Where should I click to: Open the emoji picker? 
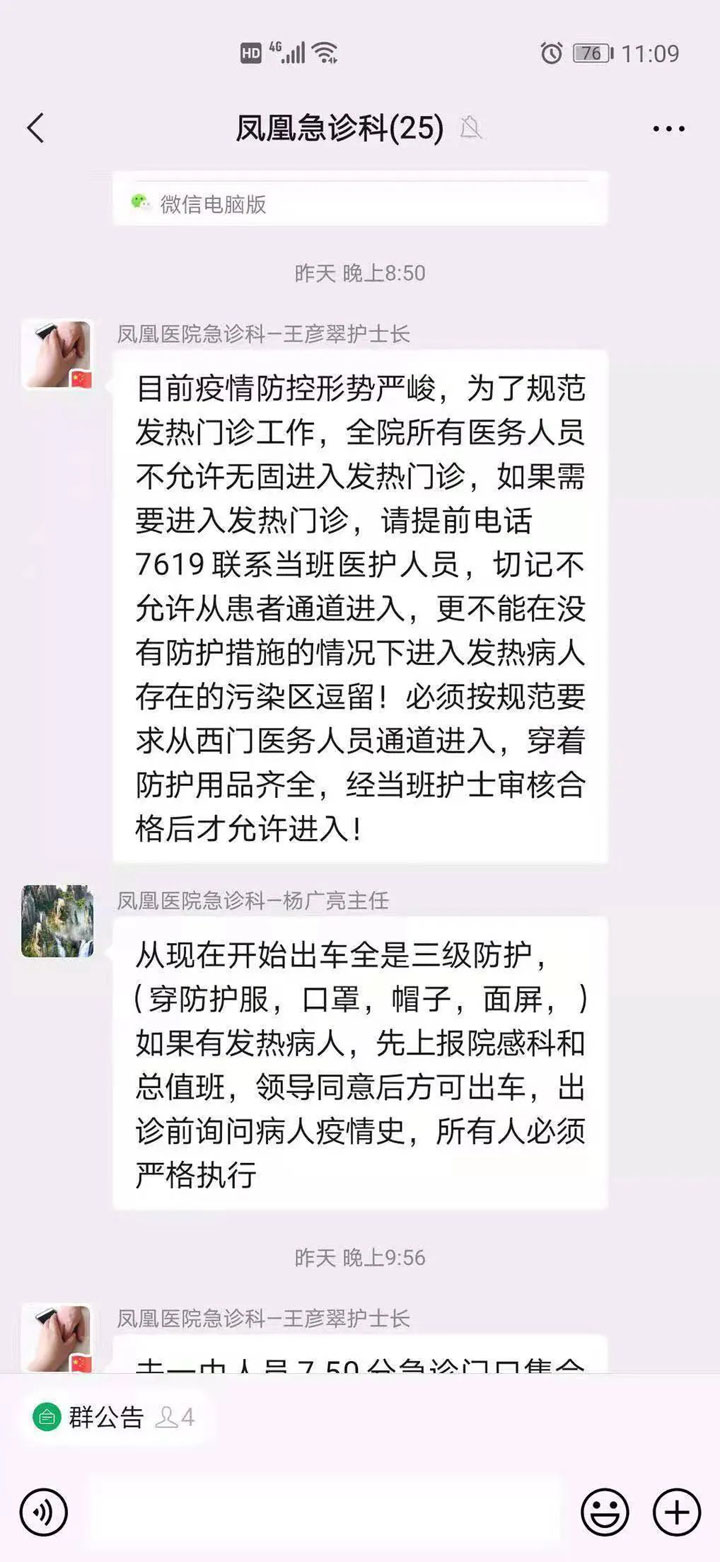[605, 1512]
